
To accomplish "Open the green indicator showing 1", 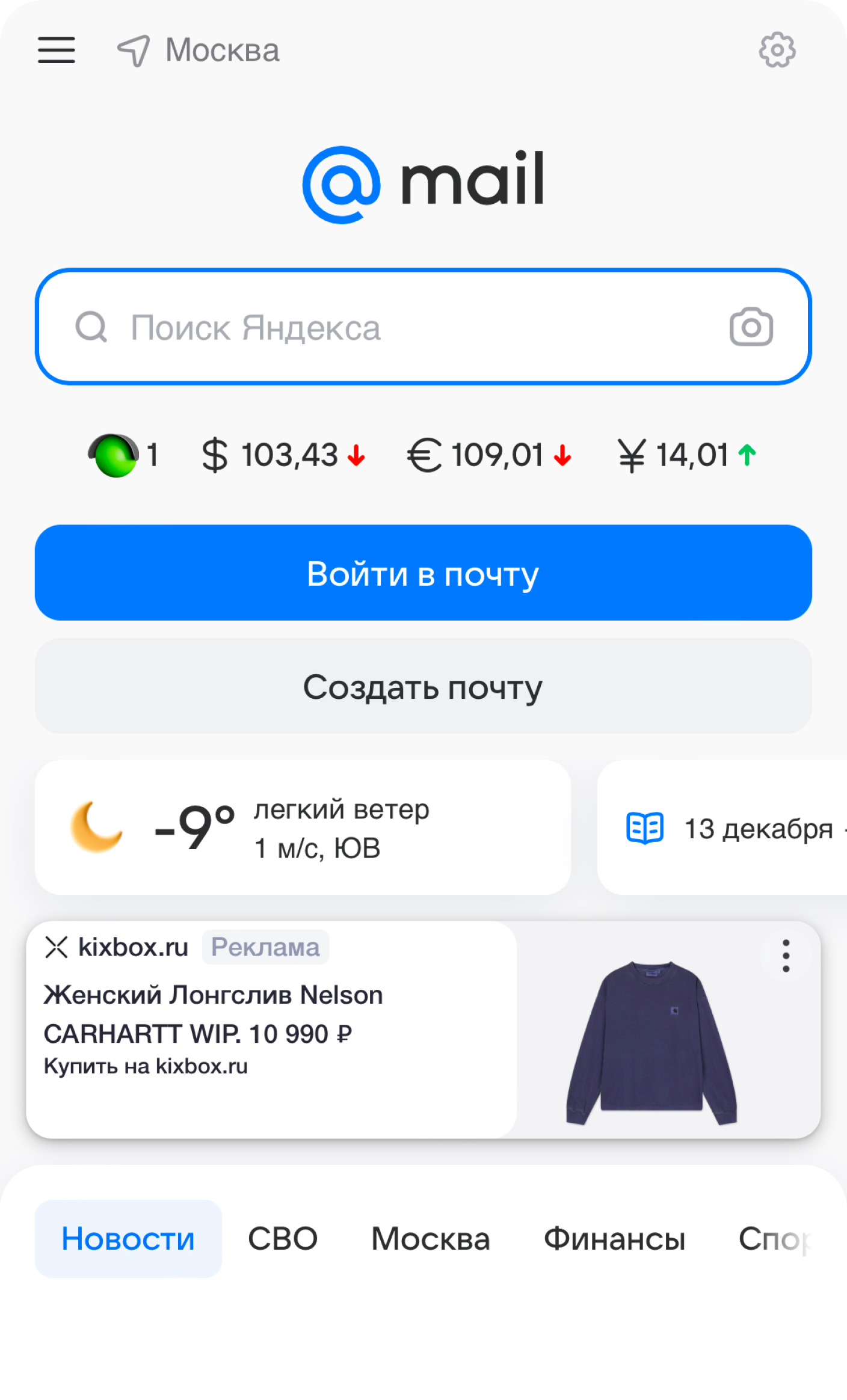I will click(123, 455).
